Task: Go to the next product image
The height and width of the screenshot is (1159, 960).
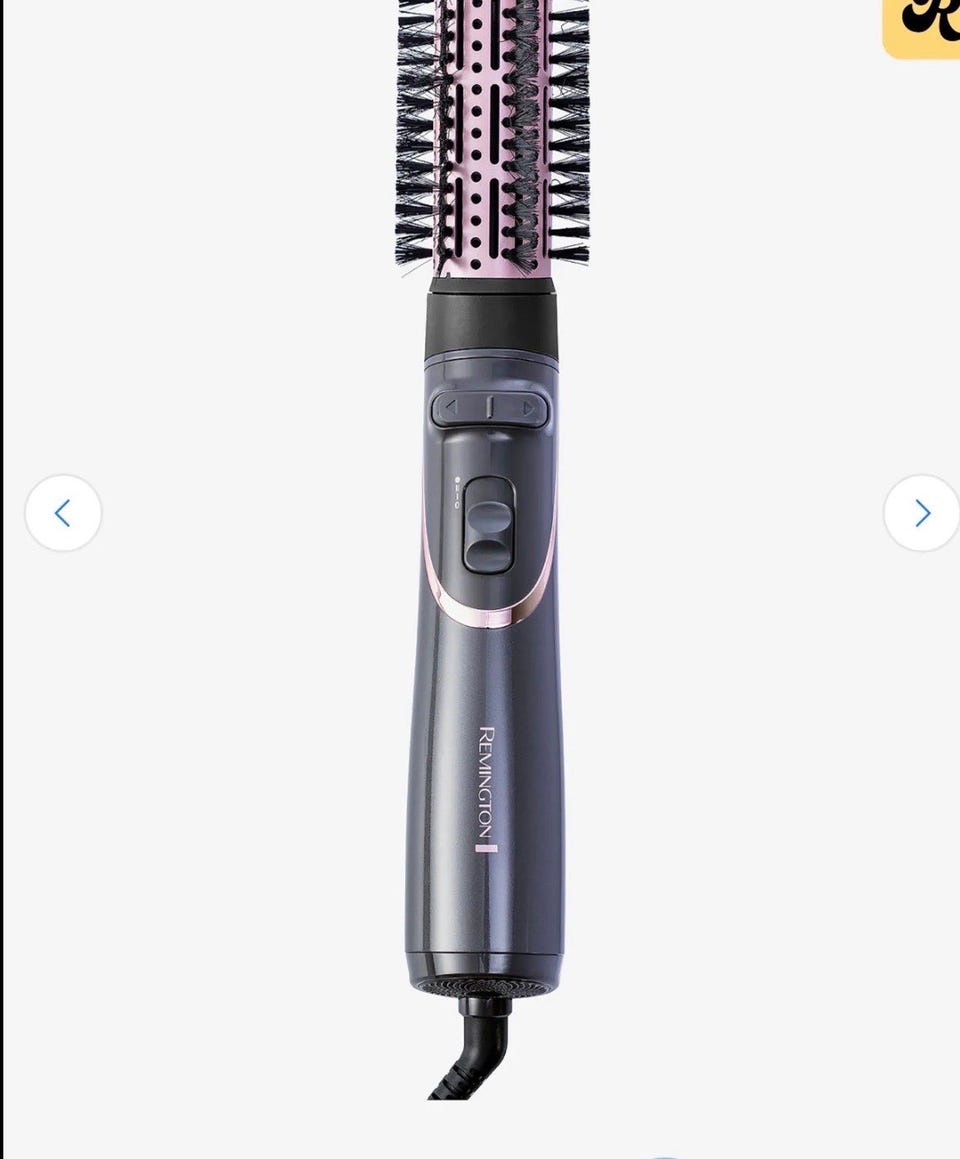Action: coord(921,513)
